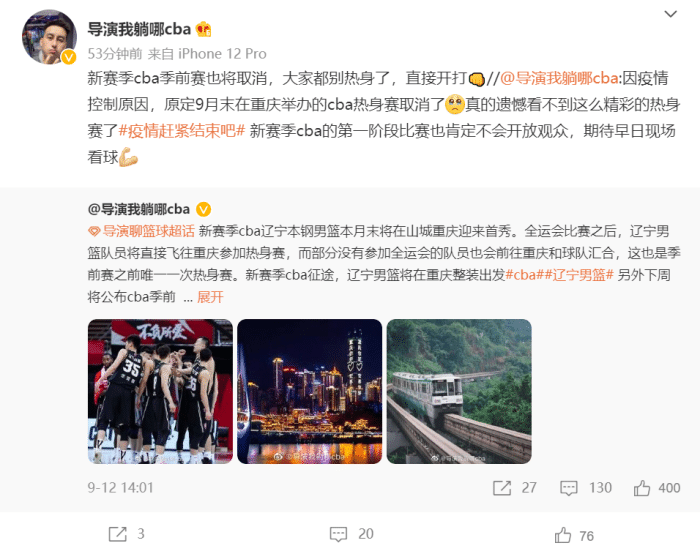Repost the quoted post with 27 shares
Viewport: 700px width, 554px height.
pos(514,488)
